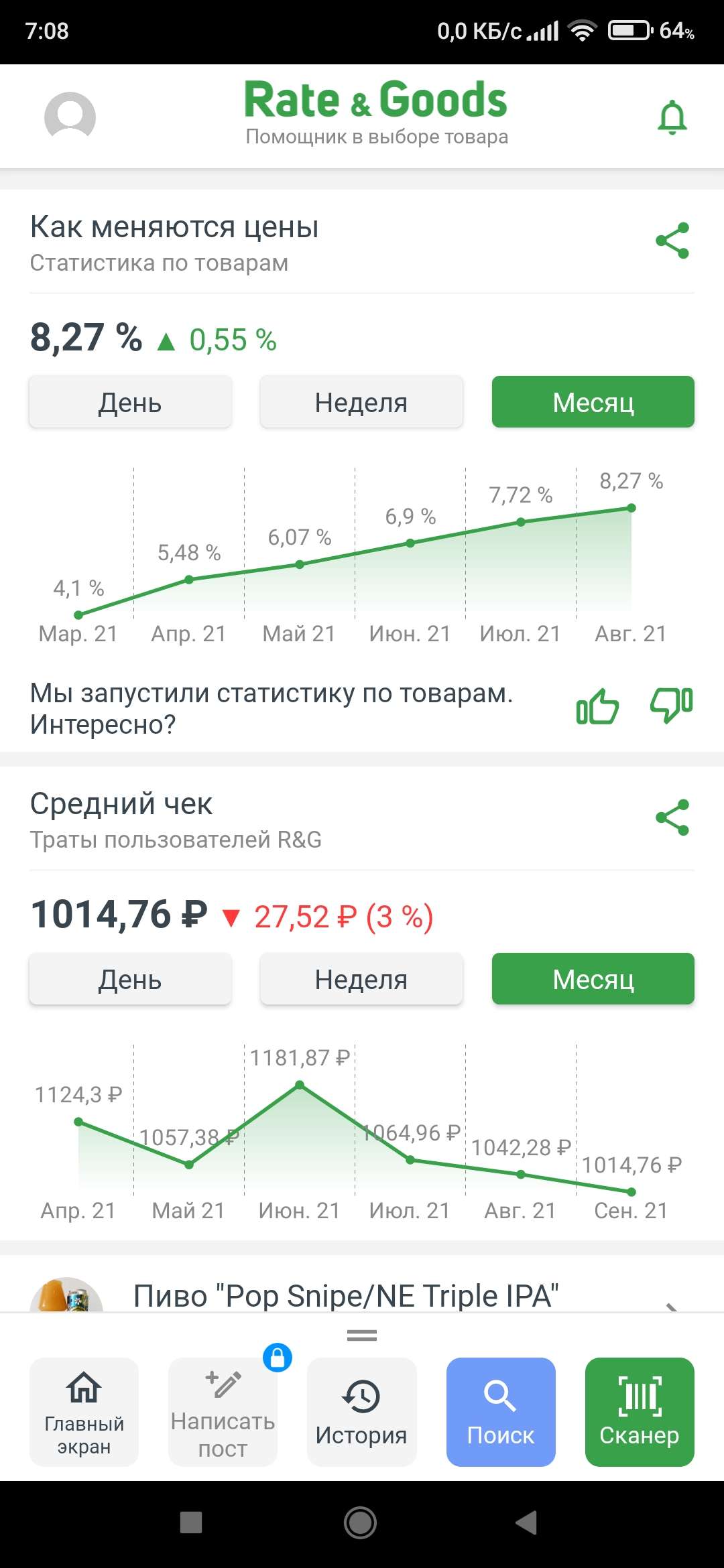Share the Средний чек card
This screenshot has width=724, height=1568.
(672, 818)
